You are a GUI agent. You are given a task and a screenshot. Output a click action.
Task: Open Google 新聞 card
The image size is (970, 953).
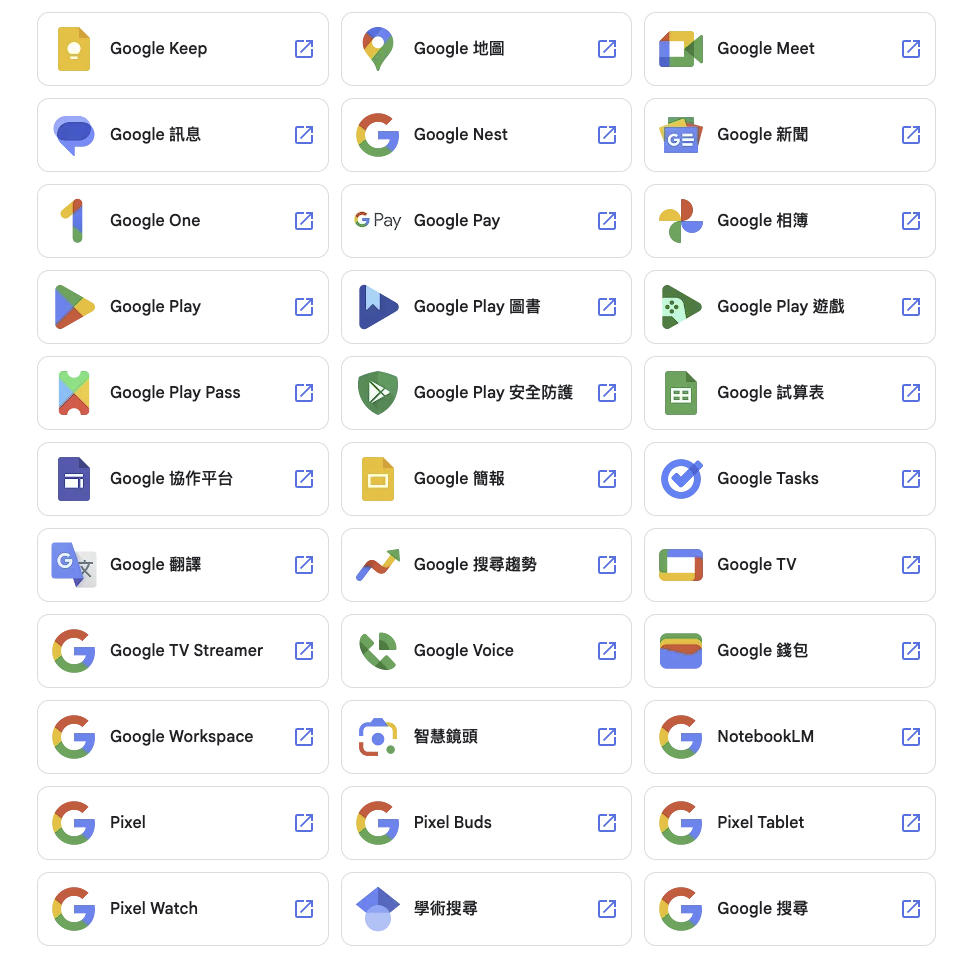click(789, 135)
